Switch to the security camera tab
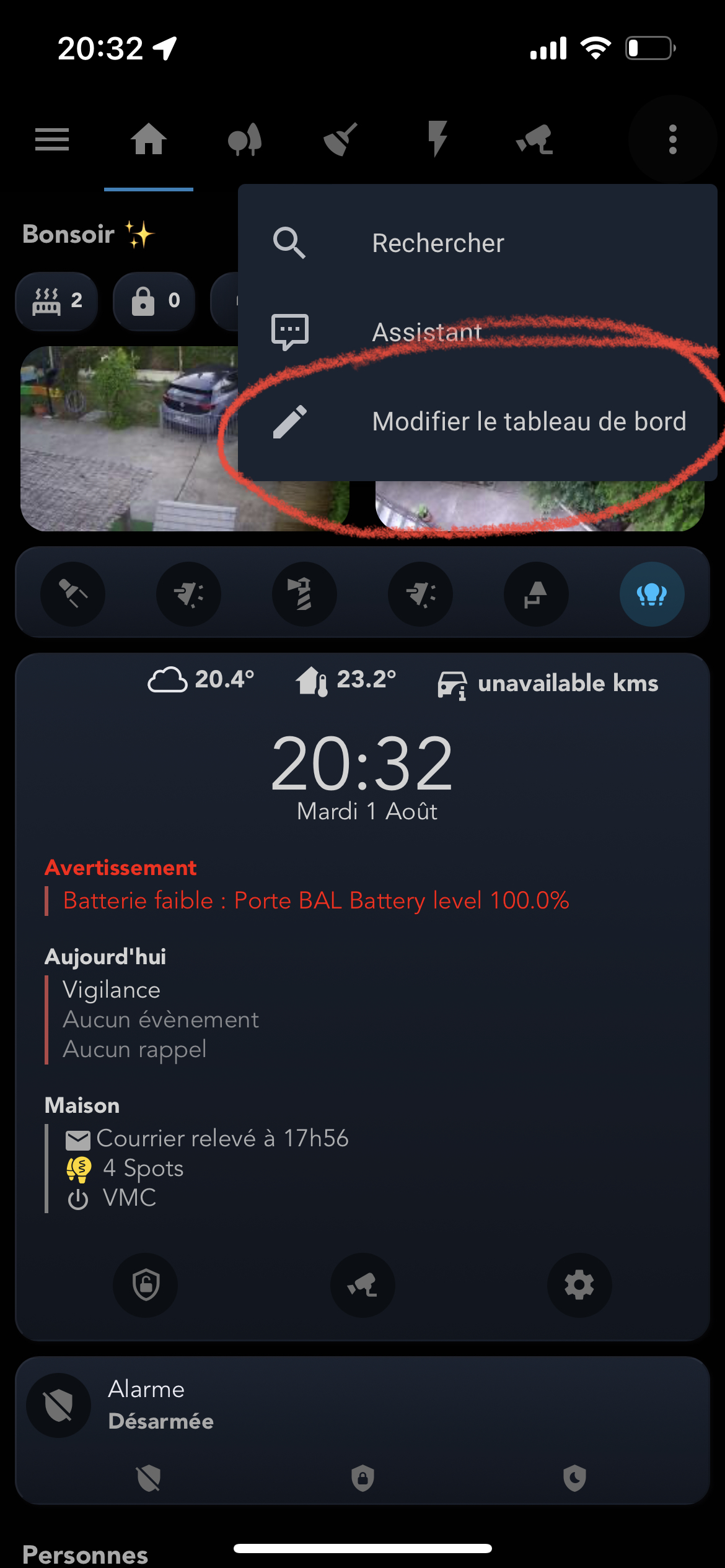 coord(534,139)
